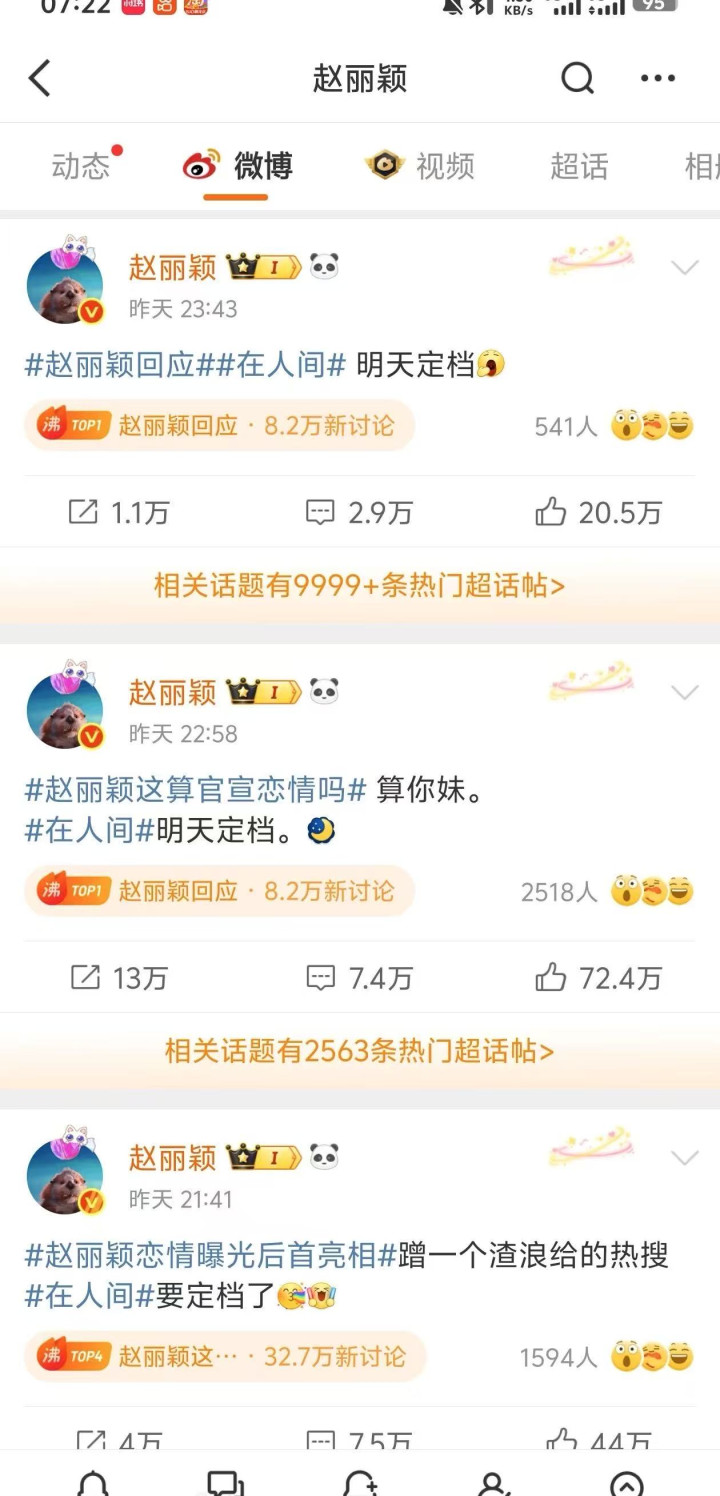
Task: Open comments on post with 2.9万 comments
Action: [358, 513]
